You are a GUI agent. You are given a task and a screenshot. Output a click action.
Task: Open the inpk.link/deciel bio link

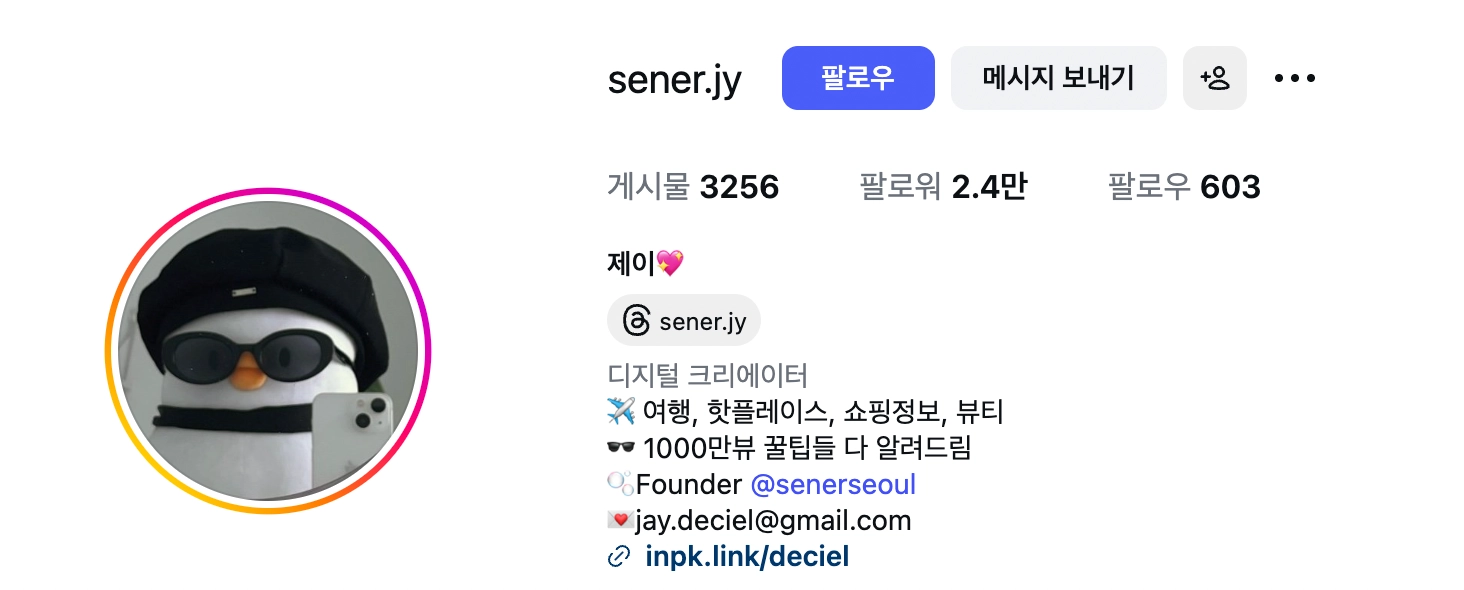click(747, 557)
